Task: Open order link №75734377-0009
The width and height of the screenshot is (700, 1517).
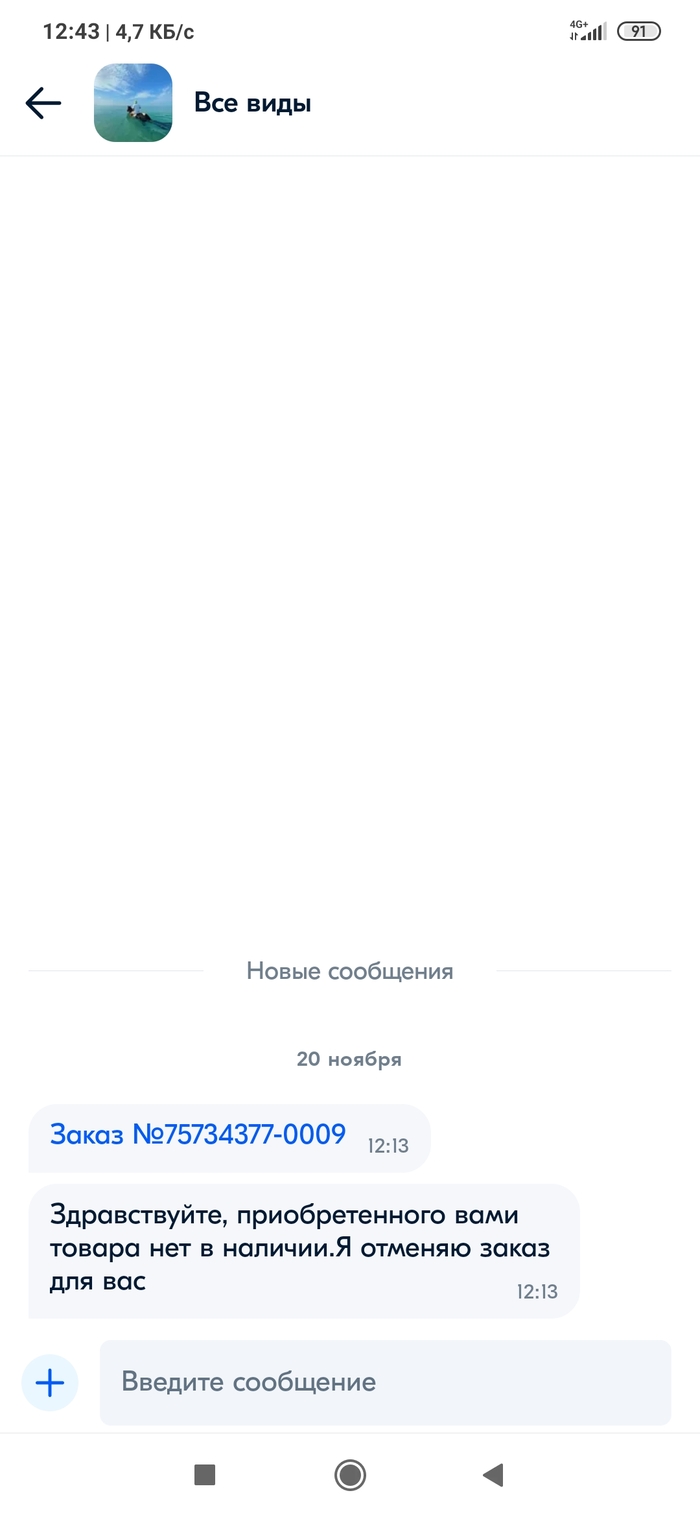Action: 198,1134
